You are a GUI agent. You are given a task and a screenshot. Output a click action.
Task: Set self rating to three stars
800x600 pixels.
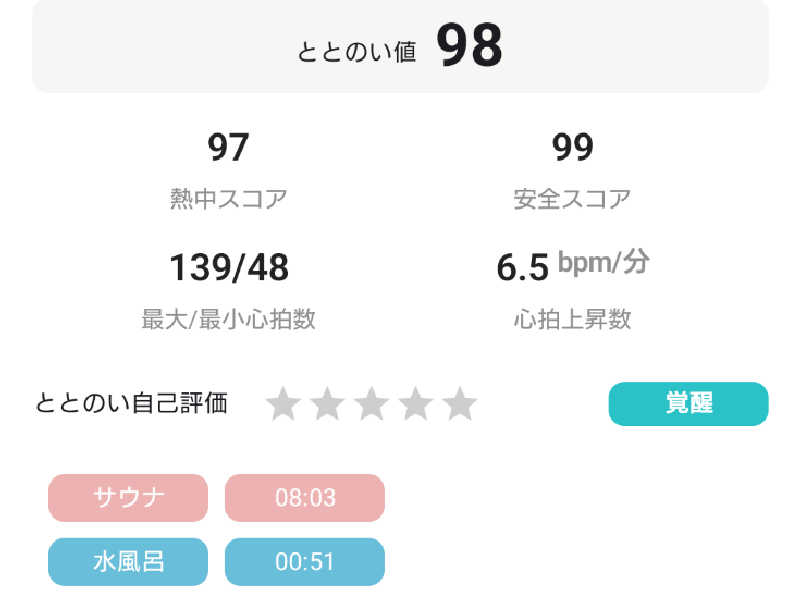click(371, 404)
